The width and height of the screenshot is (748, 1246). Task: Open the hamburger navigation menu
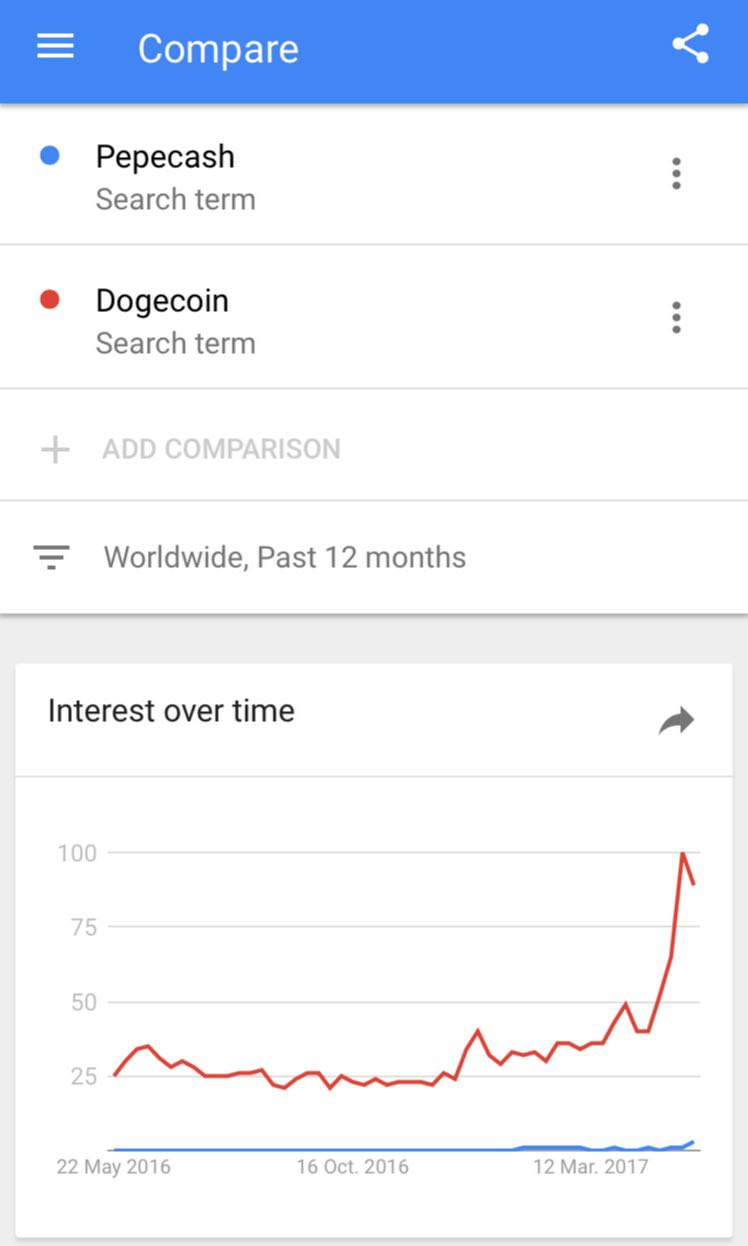pyautogui.click(x=55, y=47)
